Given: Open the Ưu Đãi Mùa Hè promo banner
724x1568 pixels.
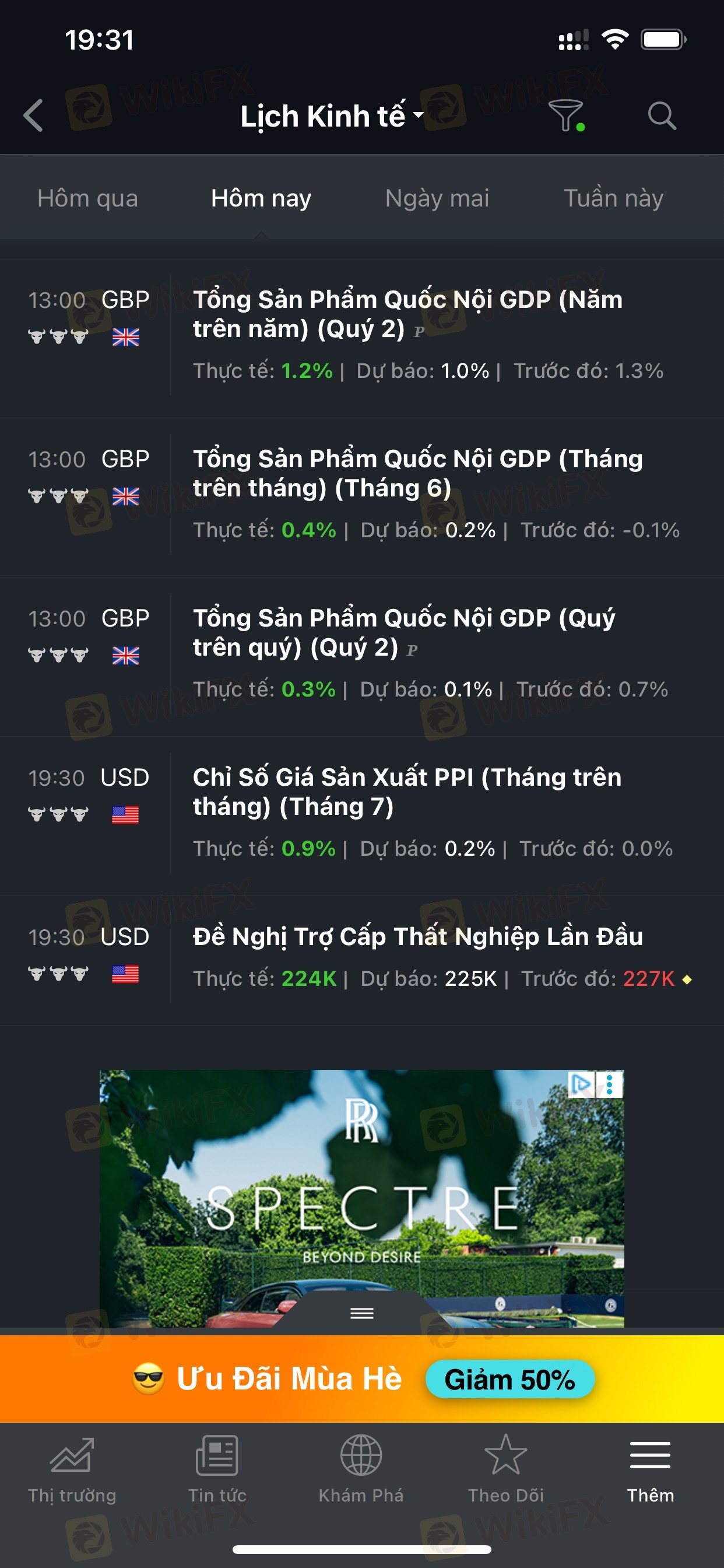Looking at the screenshot, I should point(362,1380).
